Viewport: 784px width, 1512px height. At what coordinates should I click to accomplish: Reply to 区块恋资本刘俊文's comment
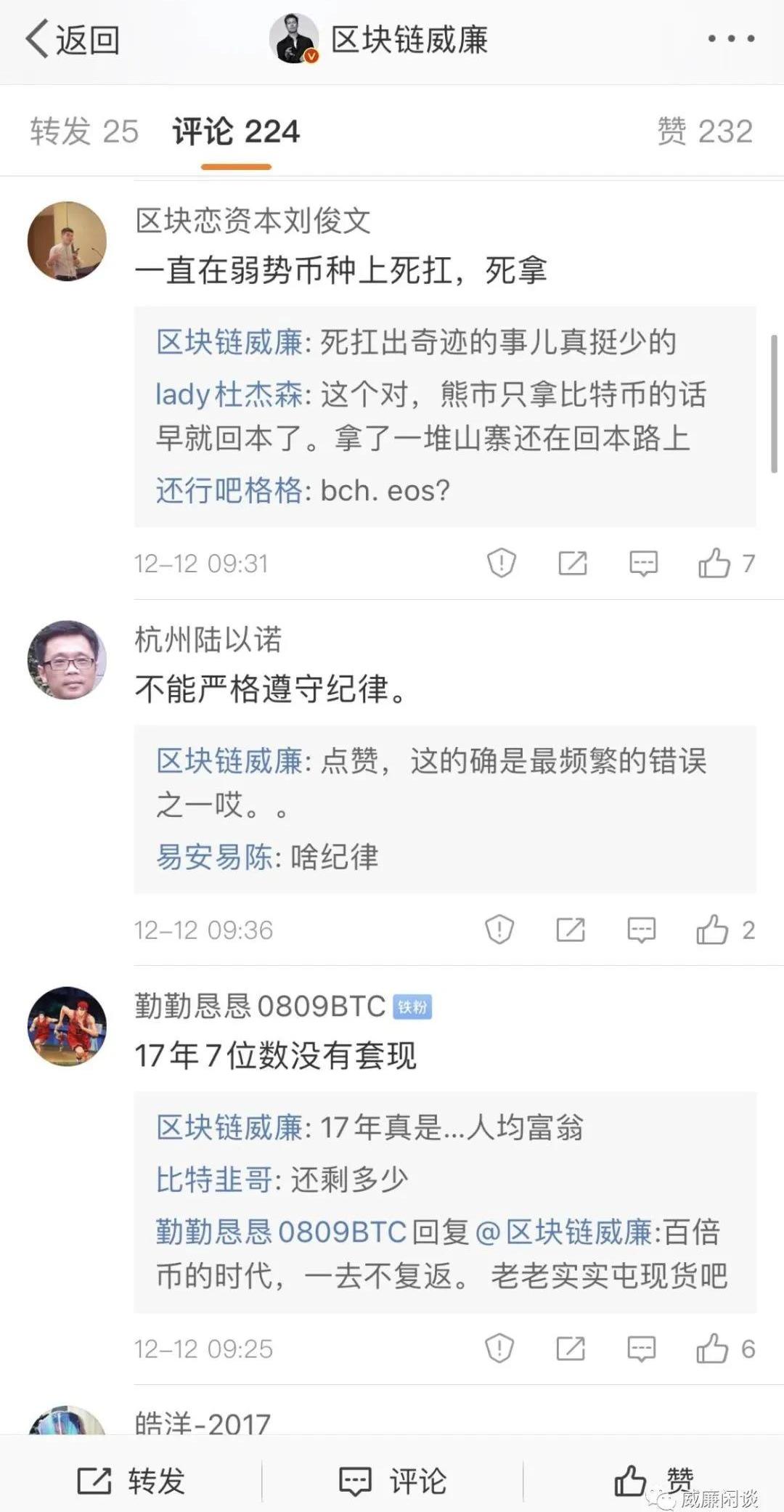click(643, 563)
